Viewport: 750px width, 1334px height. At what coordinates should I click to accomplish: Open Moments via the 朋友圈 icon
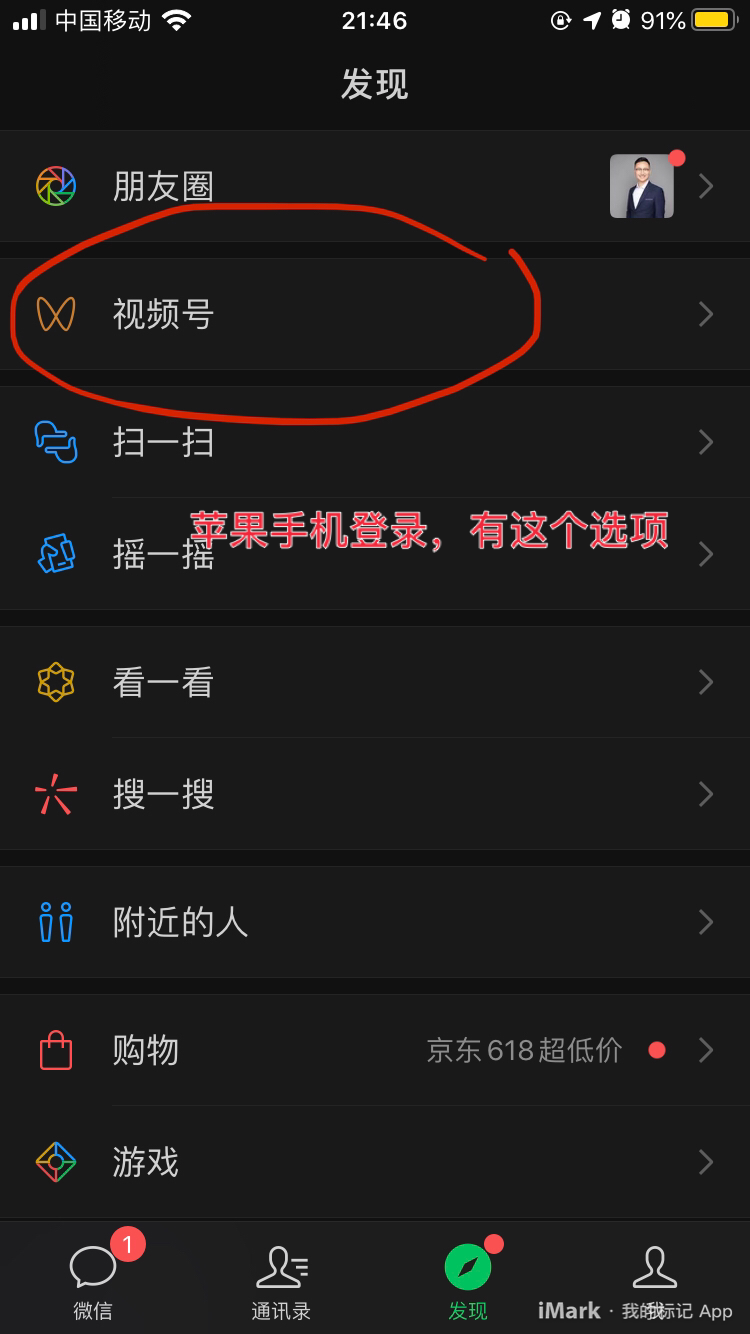(55, 187)
